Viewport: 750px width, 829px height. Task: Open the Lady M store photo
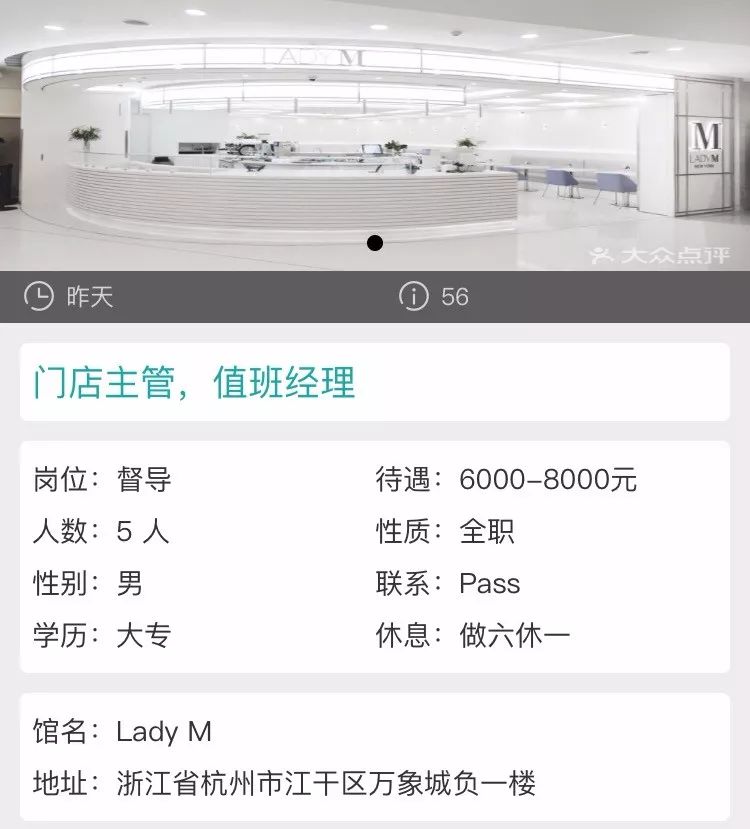coord(375,130)
